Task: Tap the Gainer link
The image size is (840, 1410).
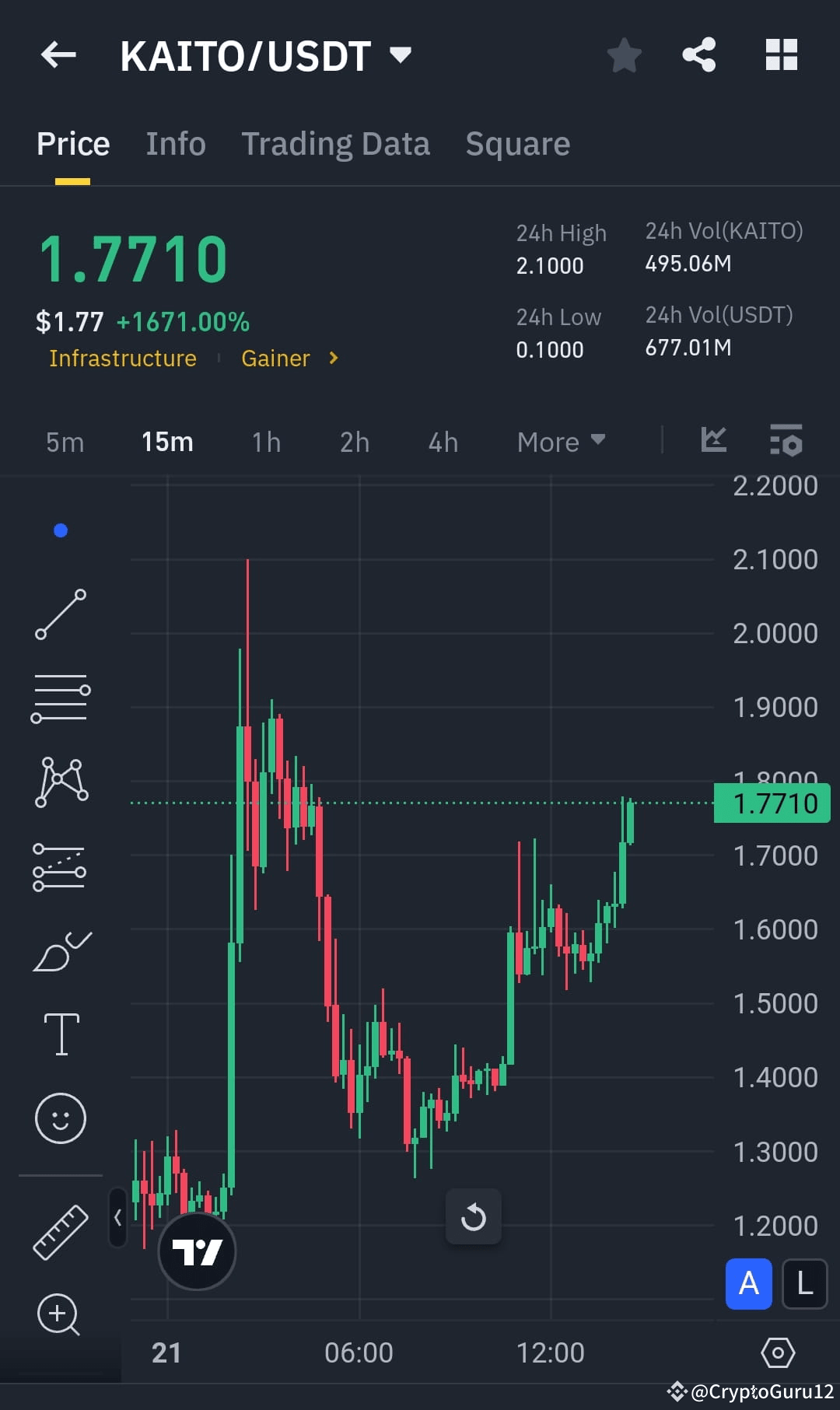Action: (x=275, y=359)
